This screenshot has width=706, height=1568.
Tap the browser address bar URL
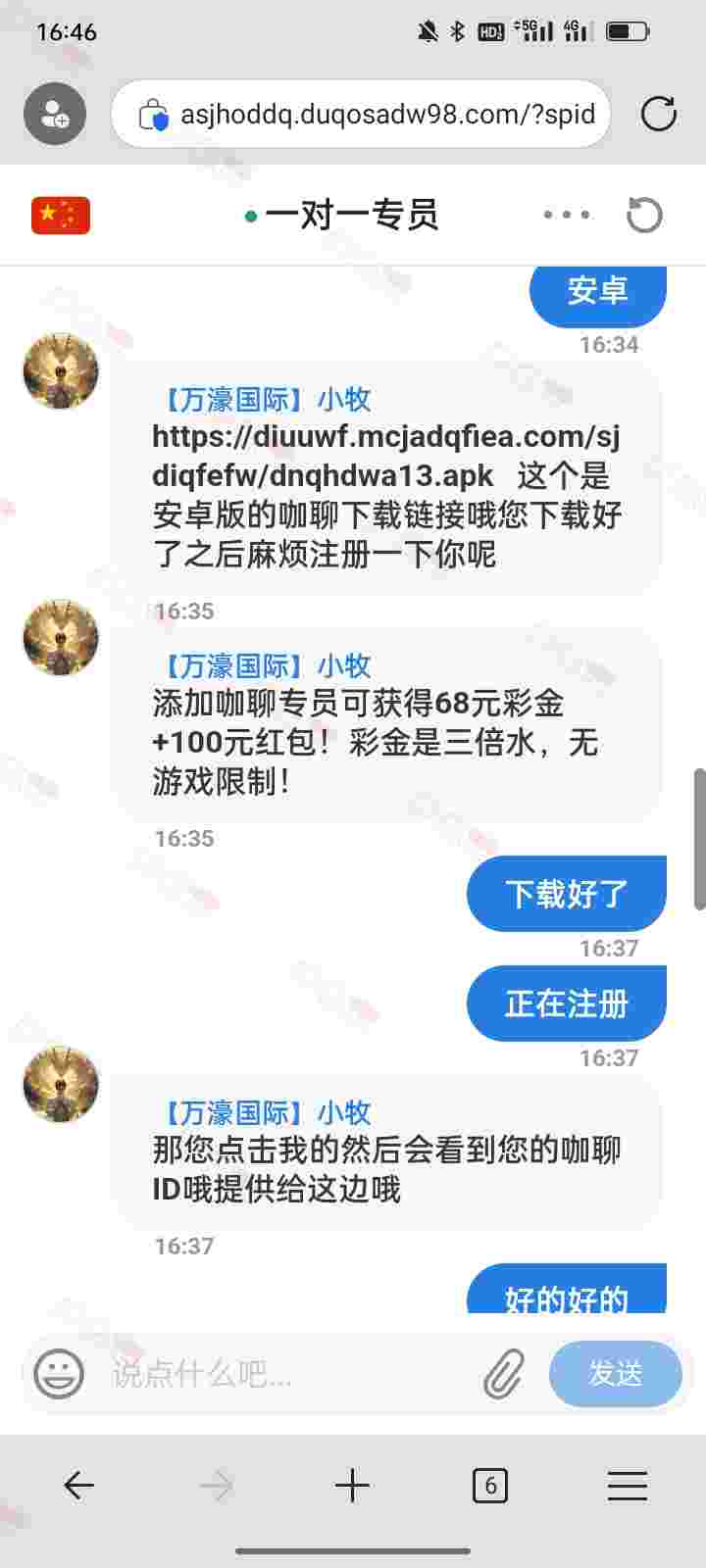tap(386, 115)
